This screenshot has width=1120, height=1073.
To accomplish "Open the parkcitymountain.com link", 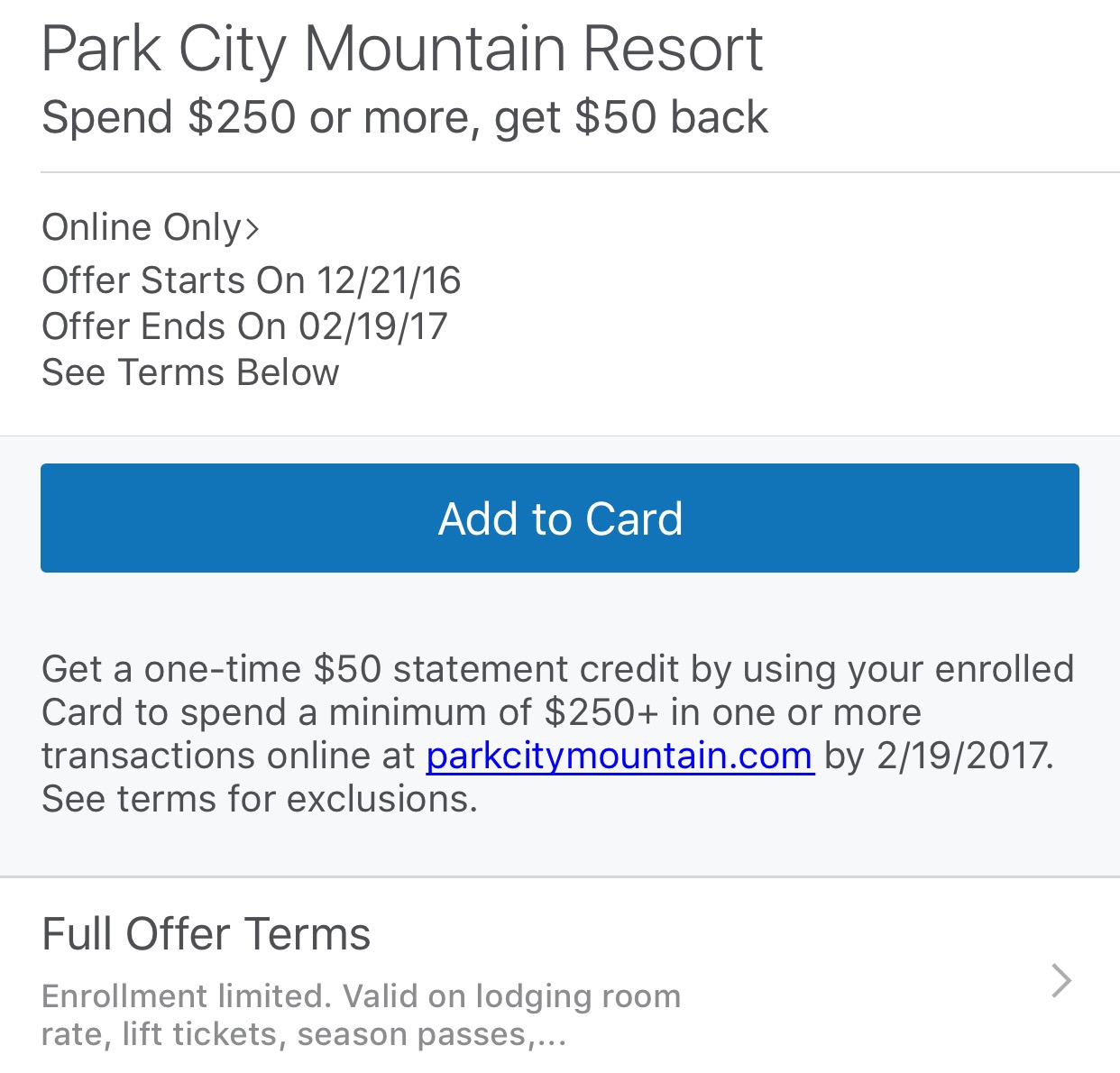I will [620, 756].
